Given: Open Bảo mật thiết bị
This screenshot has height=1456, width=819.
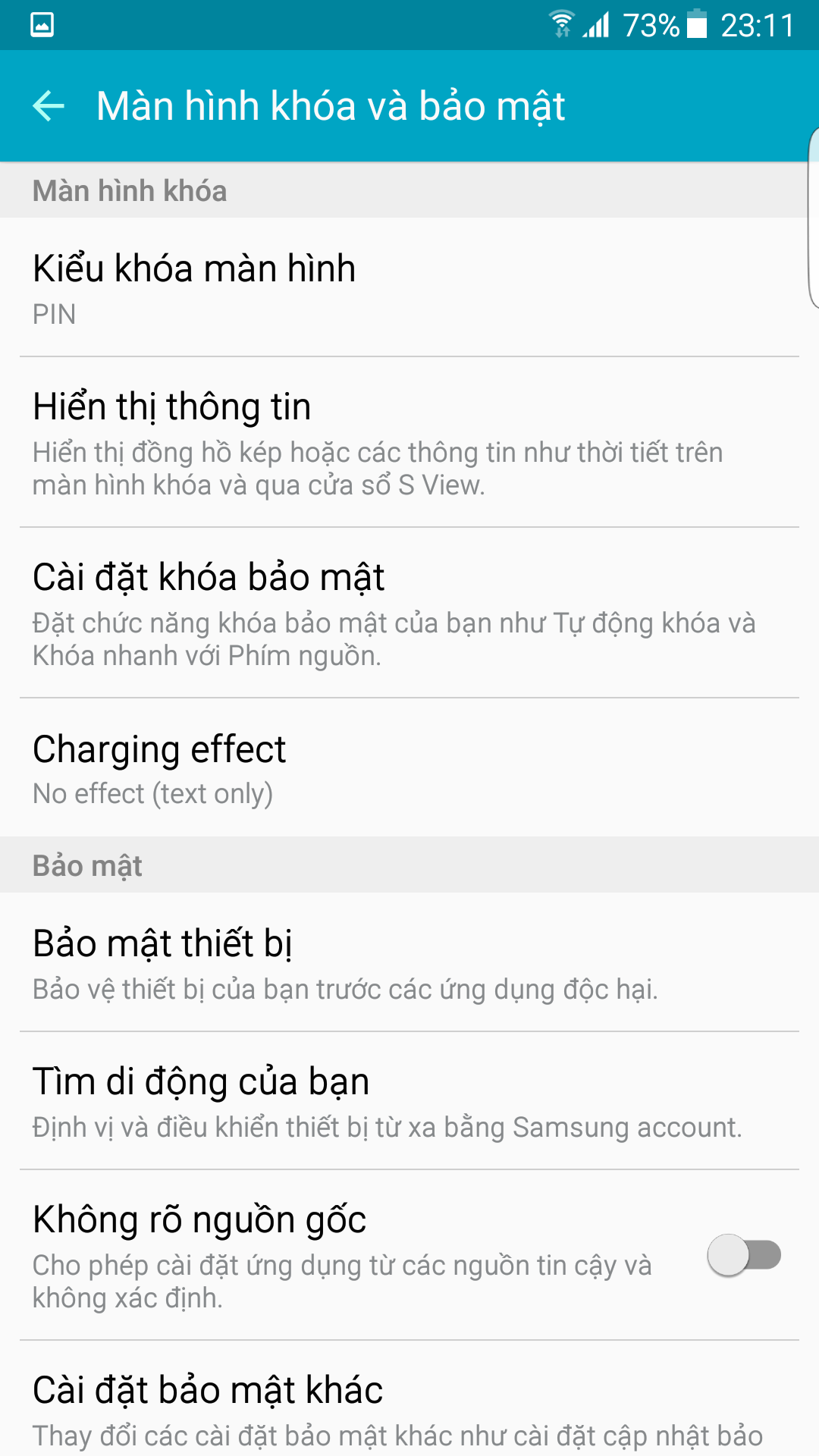Looking at the screenshot, I should 409,962.
